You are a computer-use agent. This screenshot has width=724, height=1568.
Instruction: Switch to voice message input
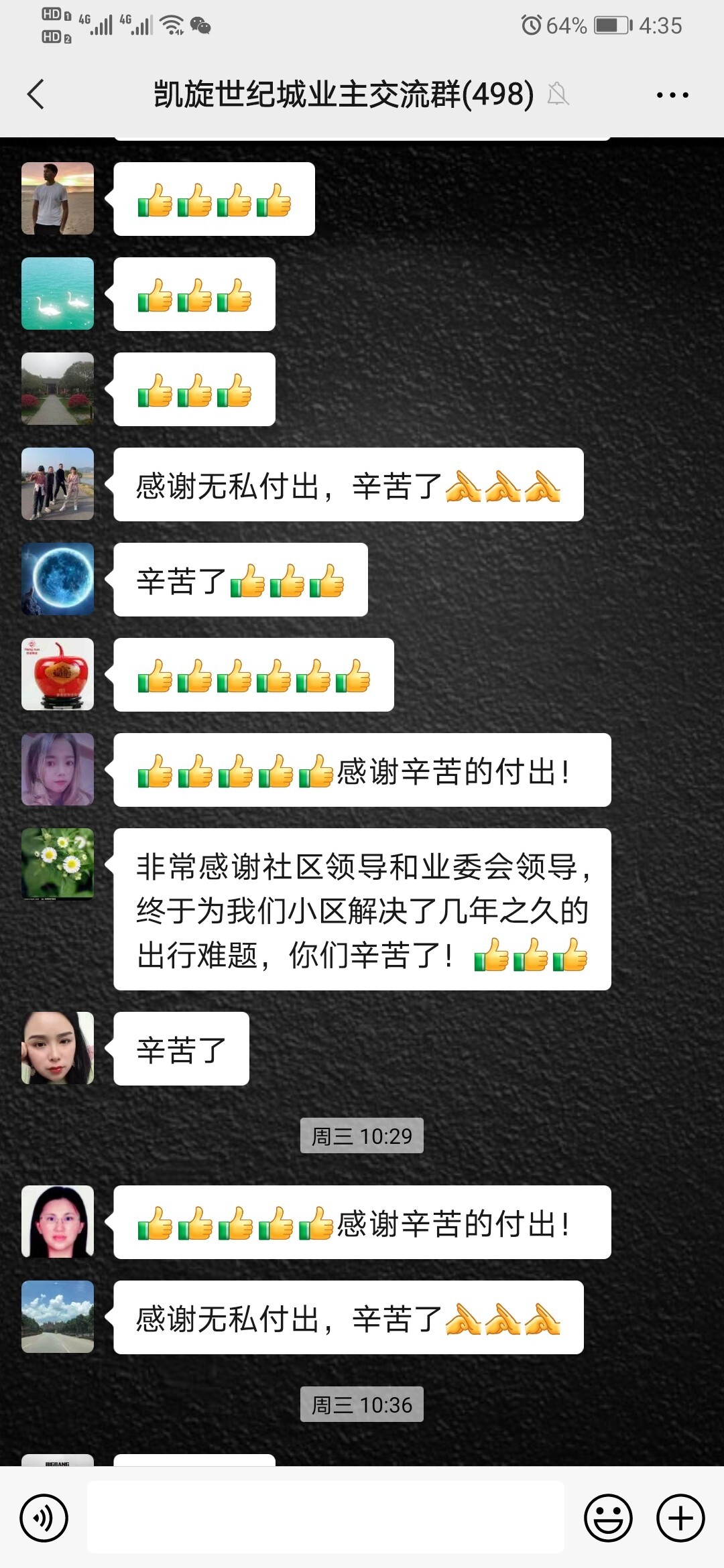click(x=44, y=1518)
